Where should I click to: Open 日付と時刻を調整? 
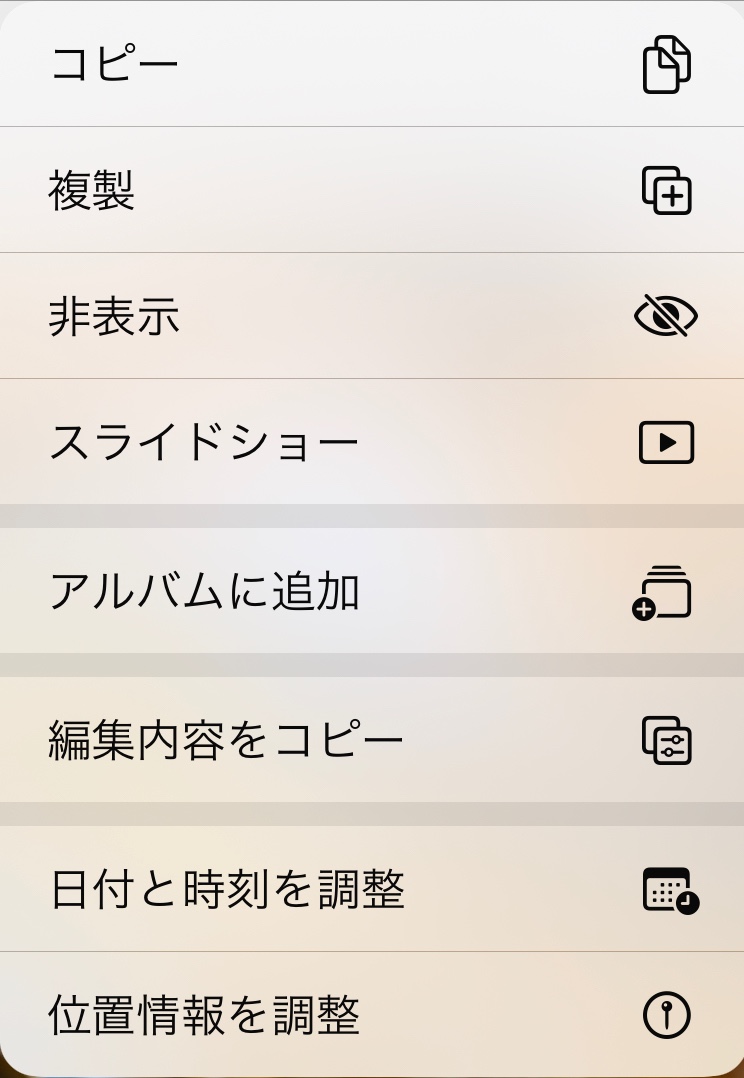click(x=372, y=888)
